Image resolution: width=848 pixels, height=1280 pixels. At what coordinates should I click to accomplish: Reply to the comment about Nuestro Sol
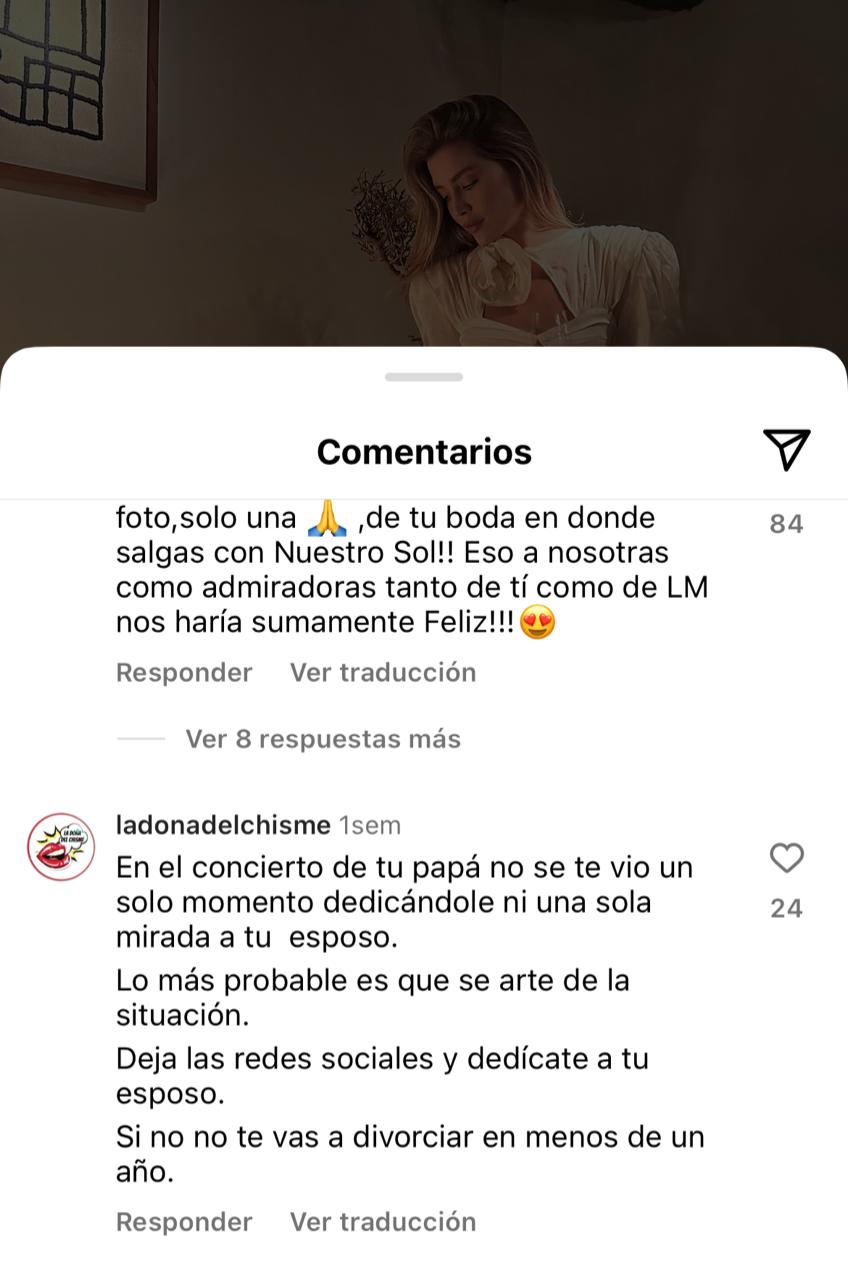[x=184, y=672]
